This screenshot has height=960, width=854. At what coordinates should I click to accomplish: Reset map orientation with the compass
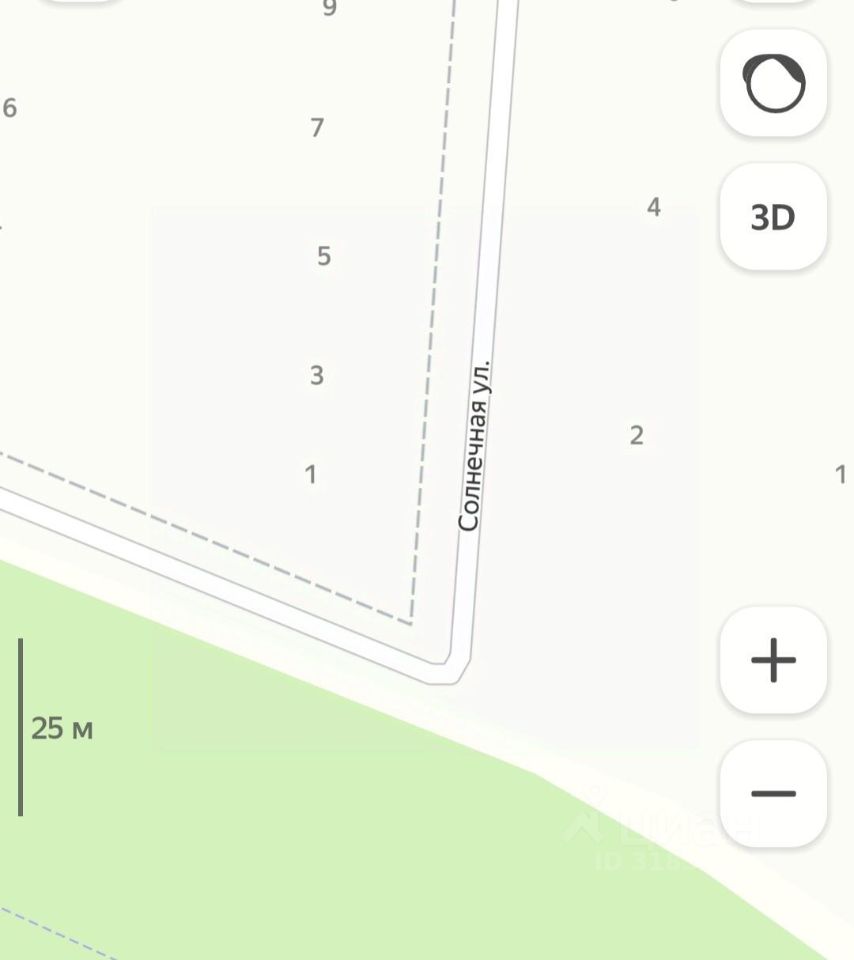[x=773, y=83]
